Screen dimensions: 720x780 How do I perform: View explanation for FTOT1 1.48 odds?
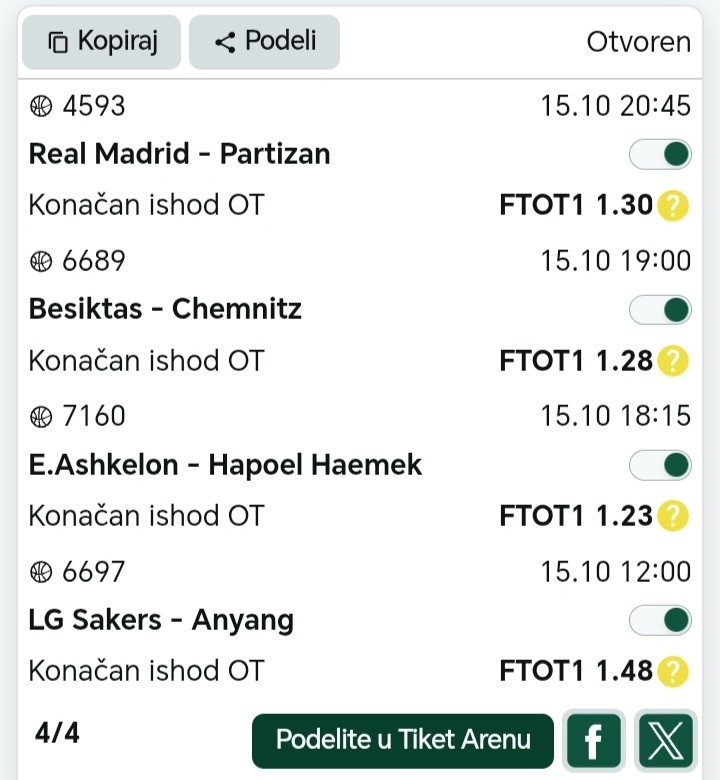[x=676, y=671]
